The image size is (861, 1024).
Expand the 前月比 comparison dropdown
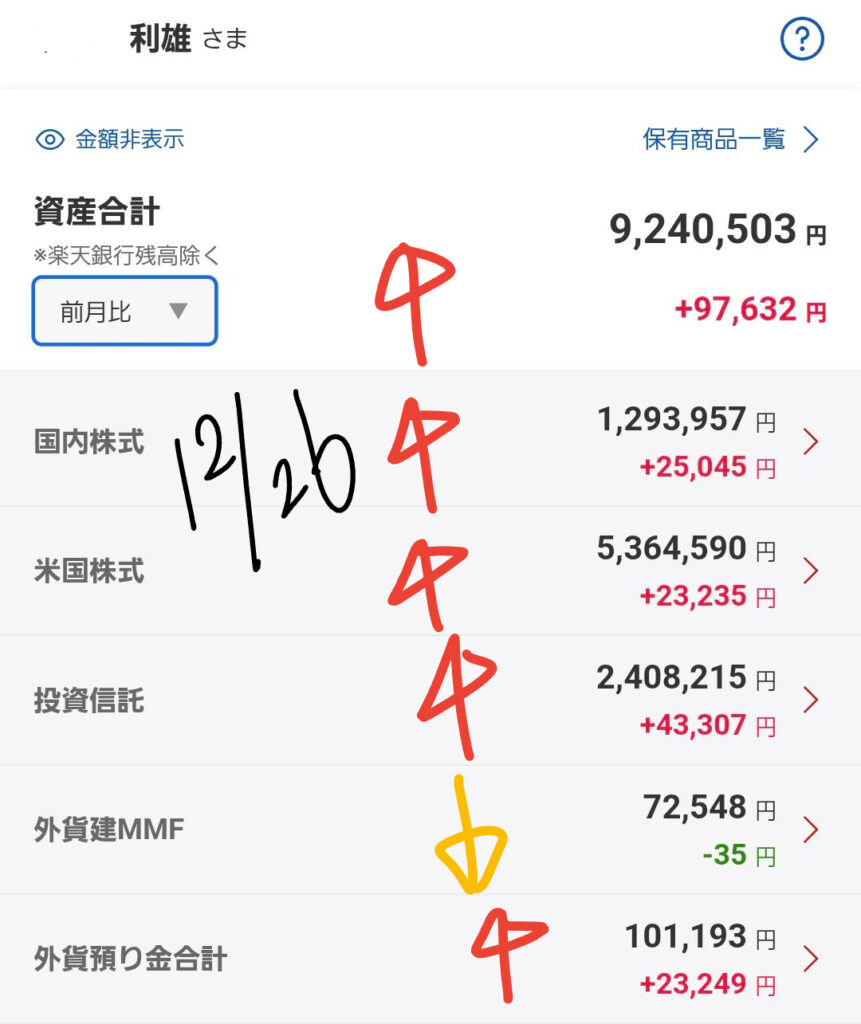coord(125,312)
